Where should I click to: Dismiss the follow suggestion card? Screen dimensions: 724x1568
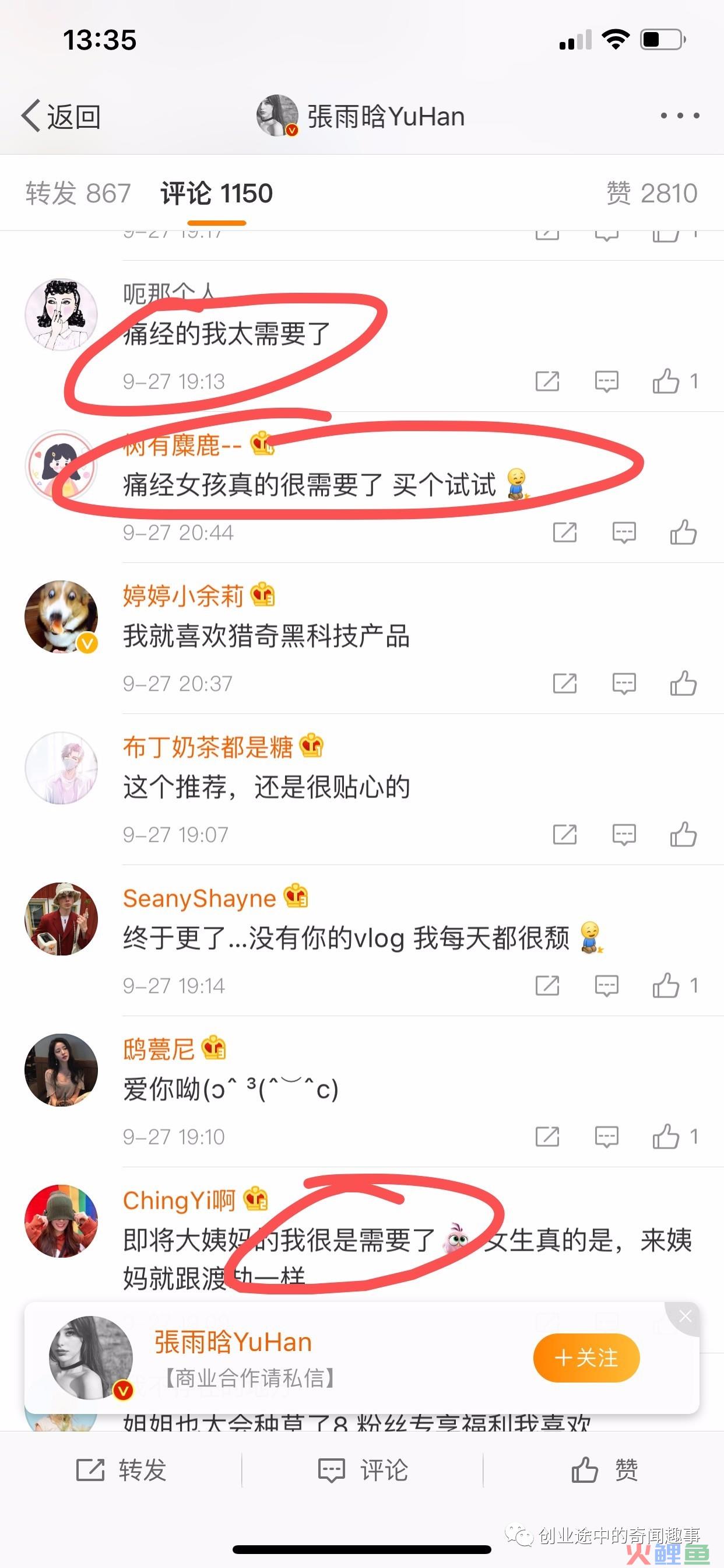(685, 1317)
